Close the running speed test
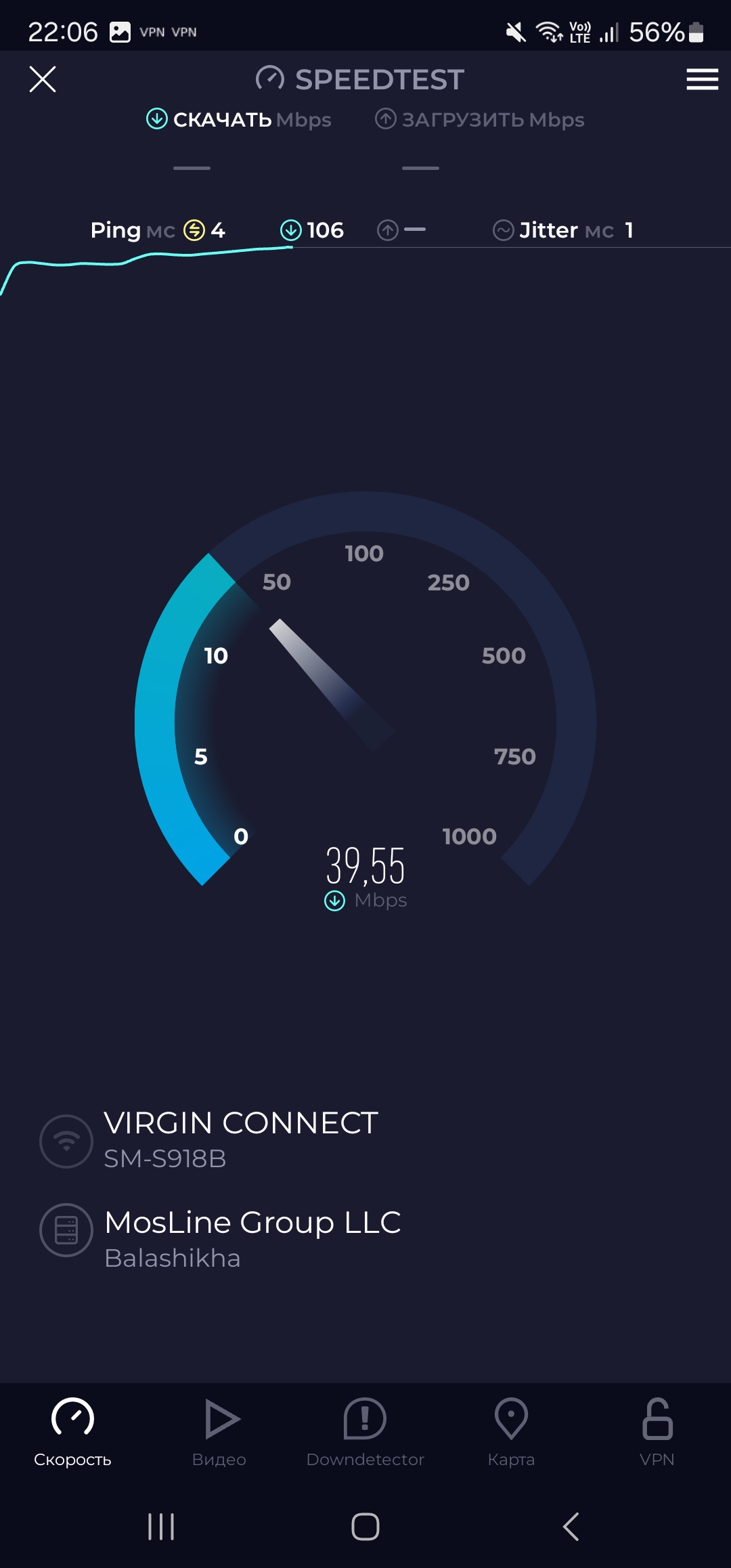Screen dimensions: 731x1568 click(x=43, y=79)
